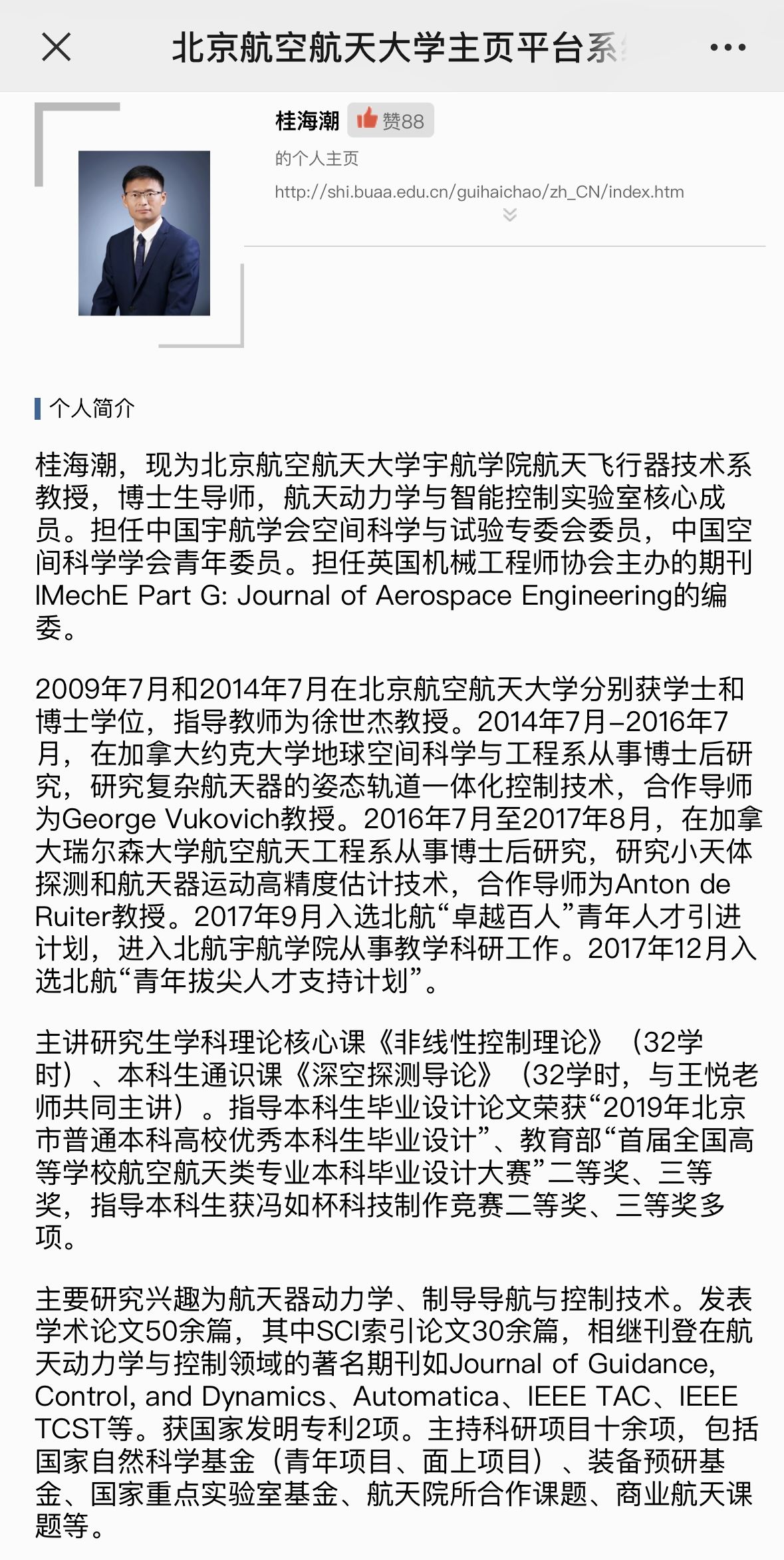Image resolution: width=784 pixels, height=1560 pixels.
Task: View the profile photo of 桂海潮
Action: click(x=144, y=233)
